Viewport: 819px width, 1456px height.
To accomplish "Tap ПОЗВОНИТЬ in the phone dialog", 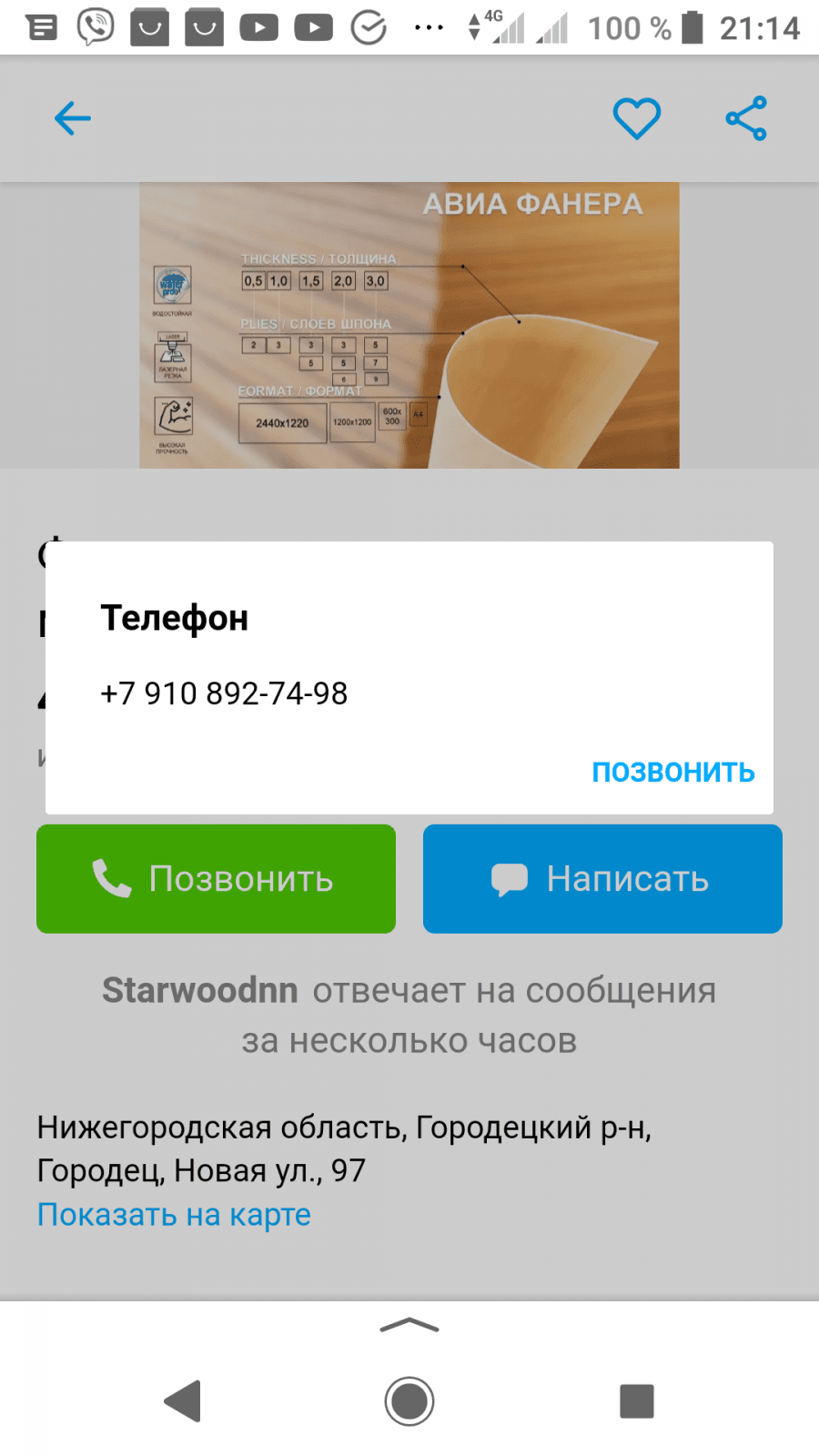I will coord(673,772).
